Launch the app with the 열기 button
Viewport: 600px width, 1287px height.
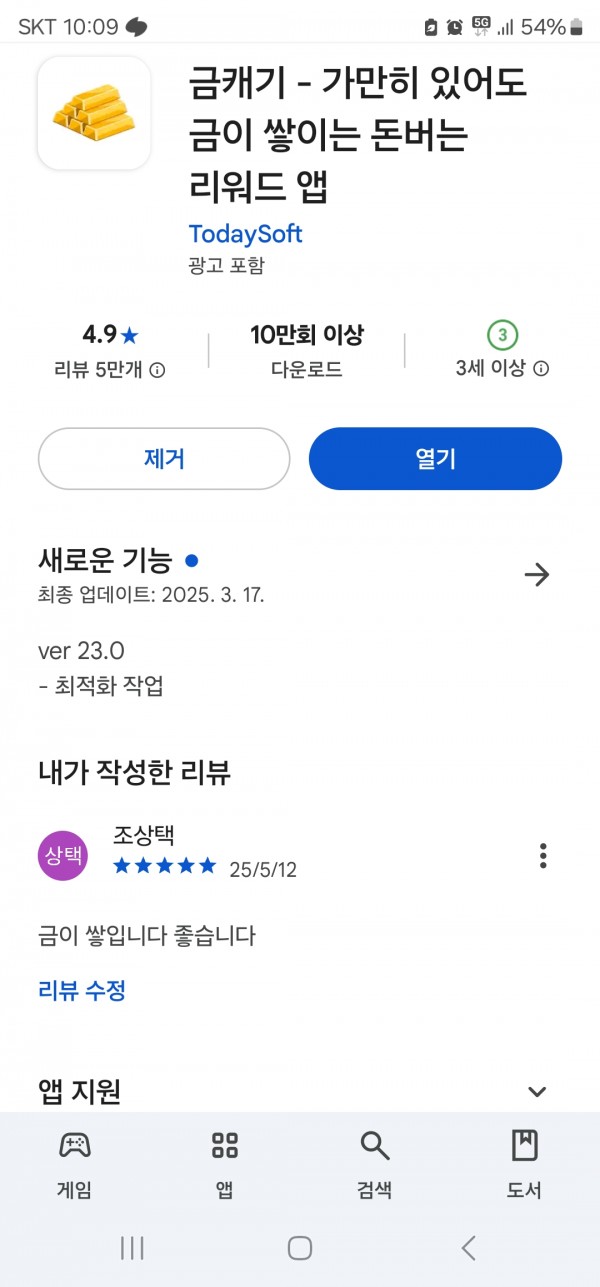pos(435,459)
